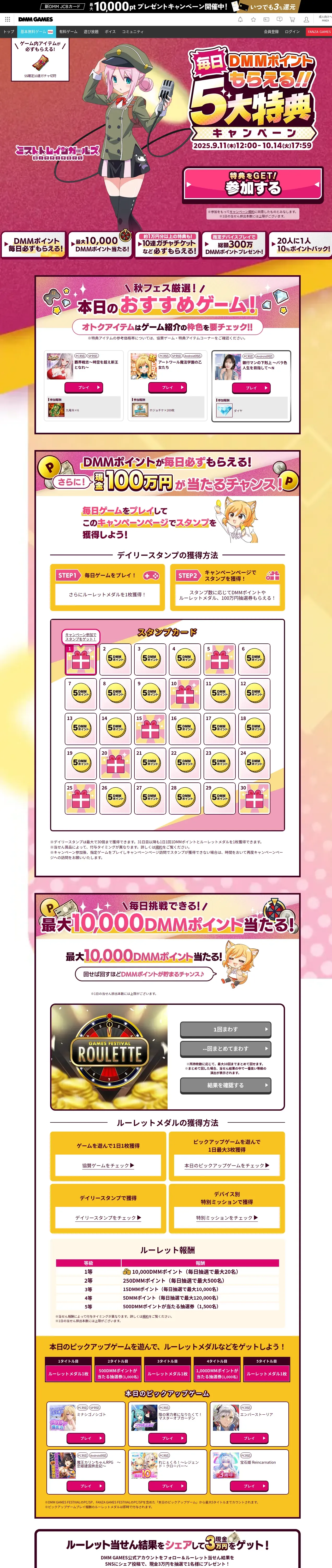Viewport: 332px width, 1568px height.
Task: Spin roulette with 1回まわす
Action: (x=226, y=1029)
